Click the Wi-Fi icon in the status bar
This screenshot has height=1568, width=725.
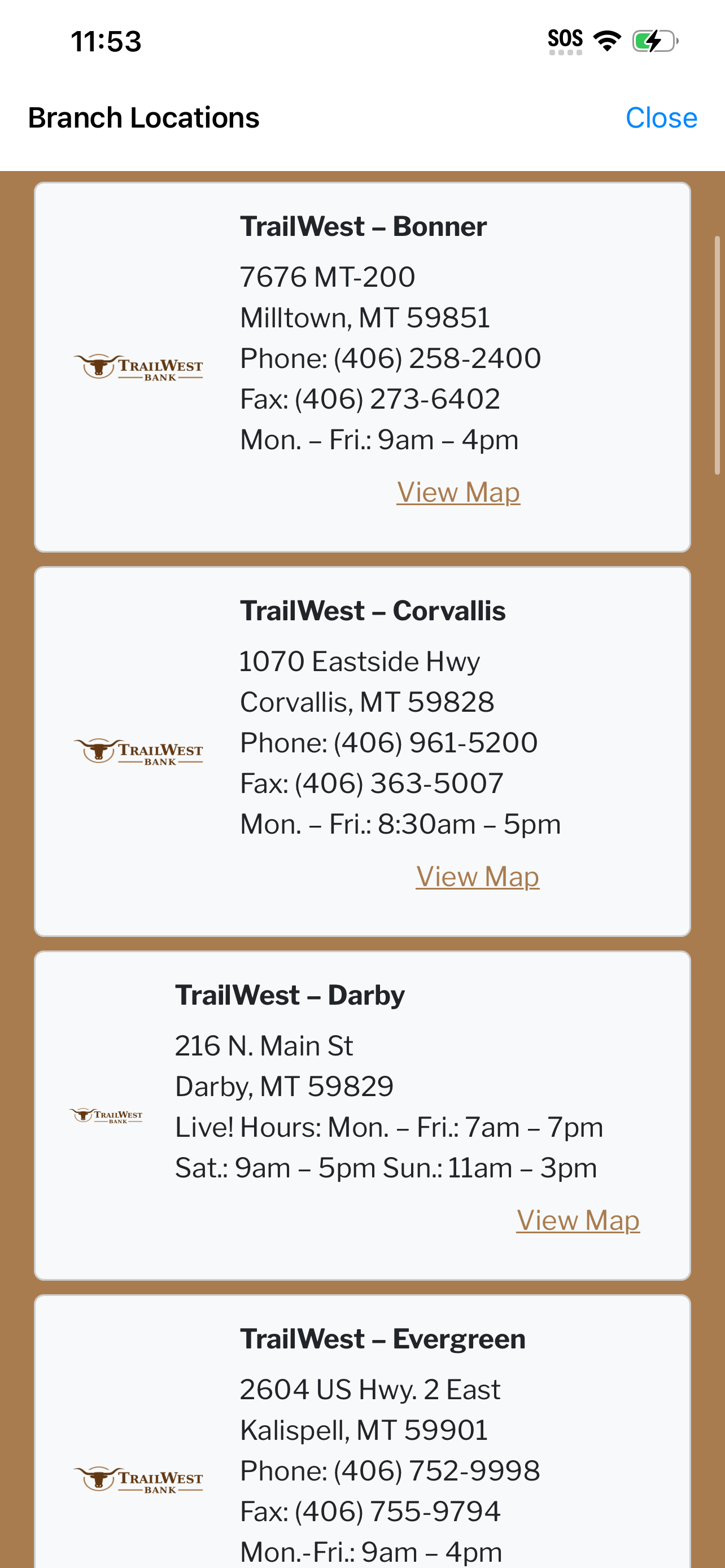[606, 40]
